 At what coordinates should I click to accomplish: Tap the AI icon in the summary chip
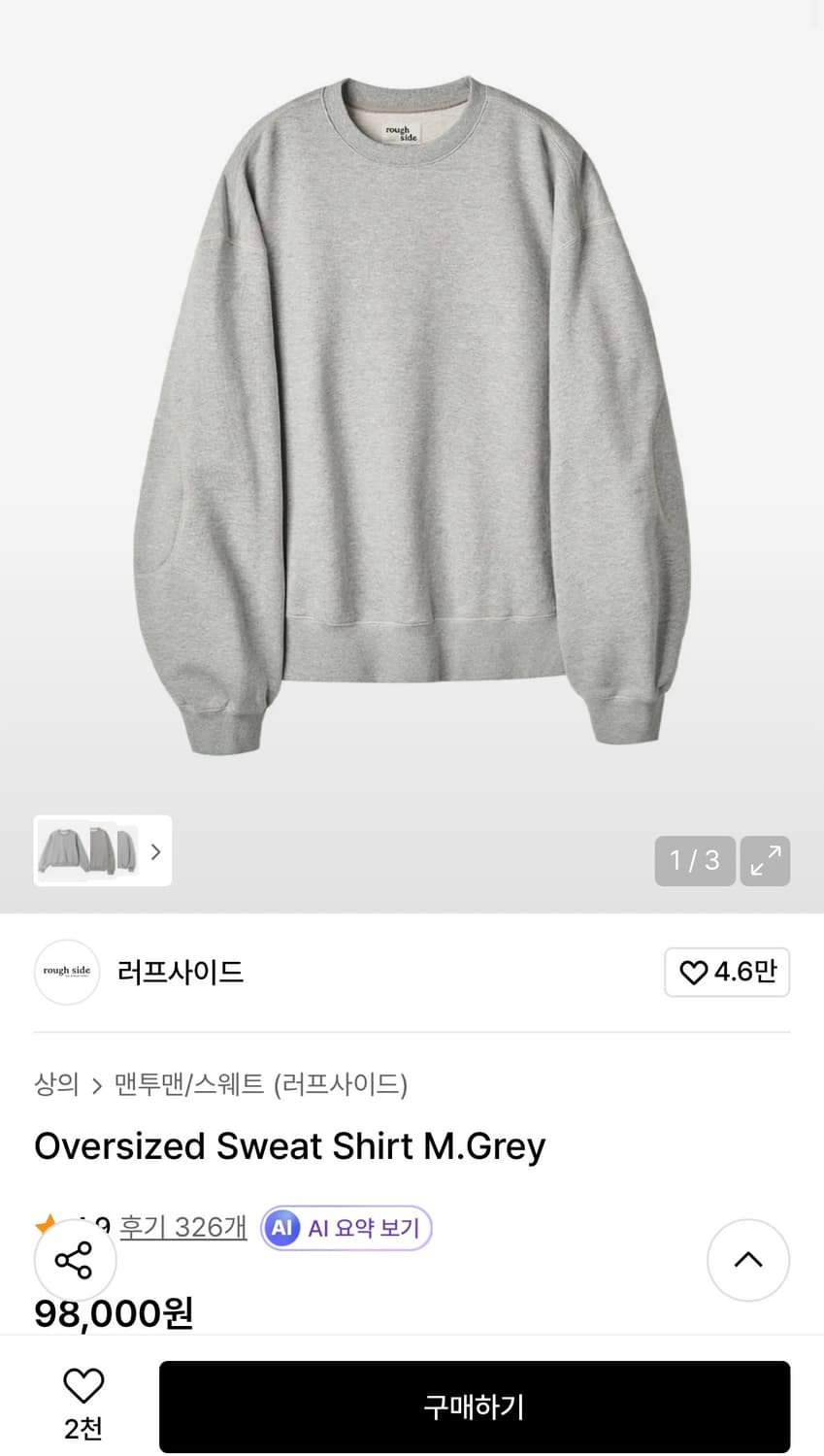[281, 1228]
